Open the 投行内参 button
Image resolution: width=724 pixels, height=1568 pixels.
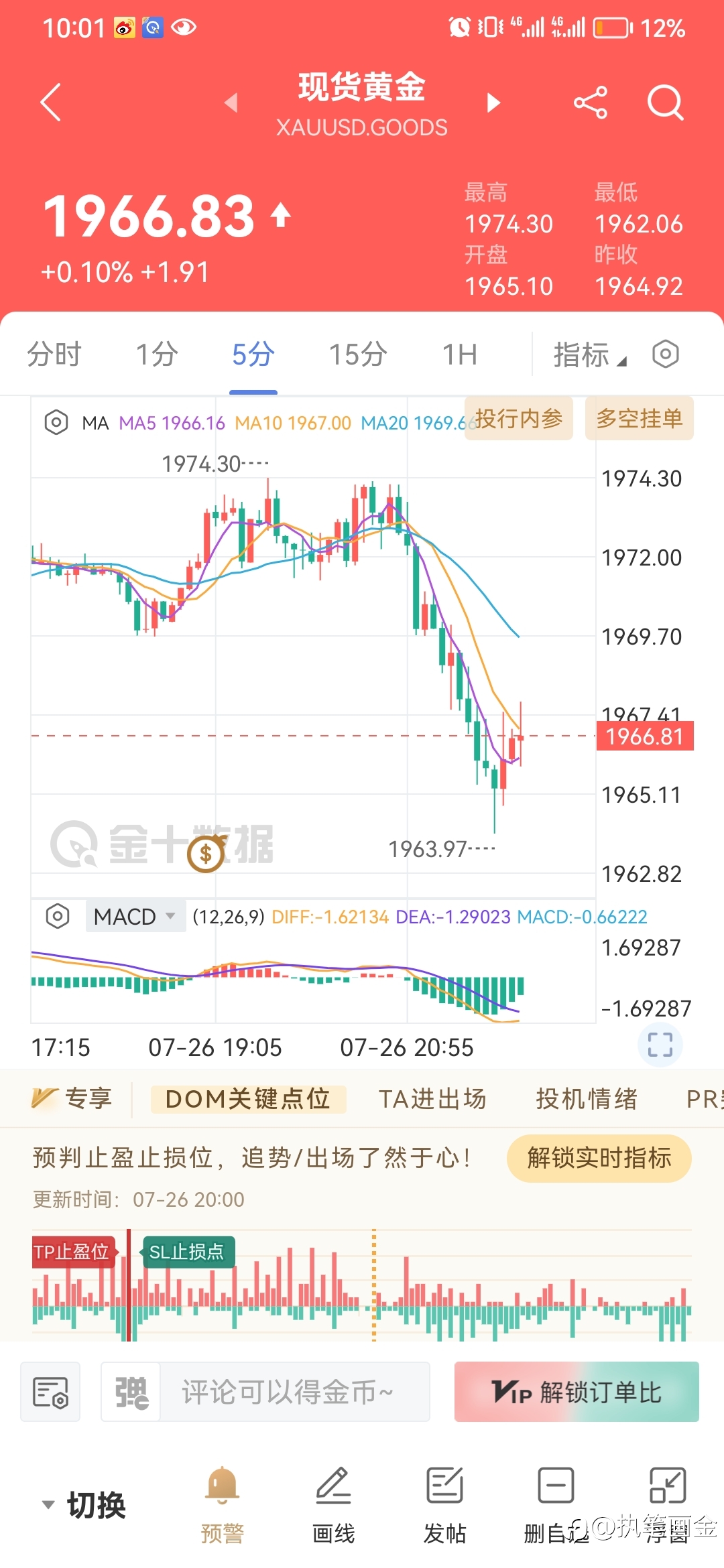pyautogui.click(x=519, y=419)
